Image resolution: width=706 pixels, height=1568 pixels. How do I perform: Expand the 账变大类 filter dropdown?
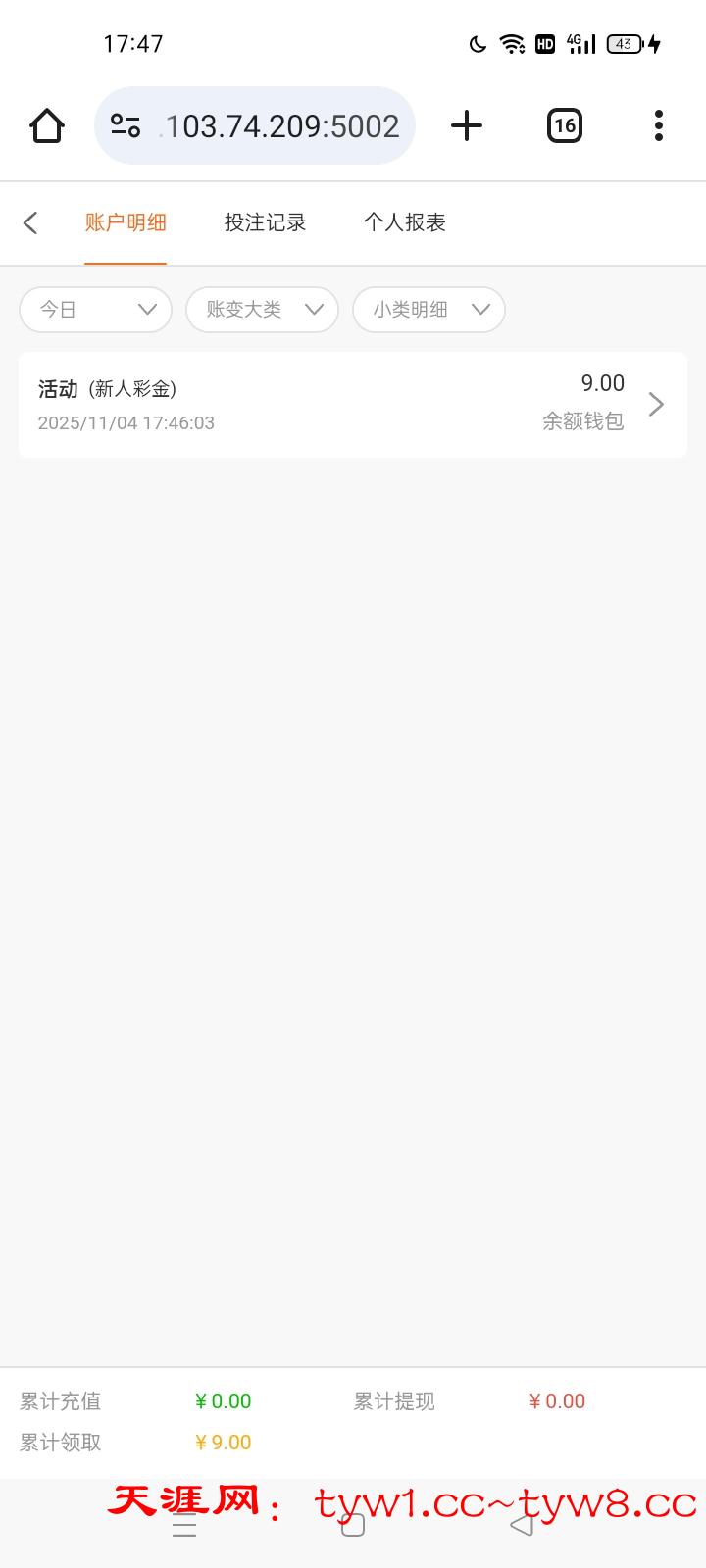click(x=262, y=310)
